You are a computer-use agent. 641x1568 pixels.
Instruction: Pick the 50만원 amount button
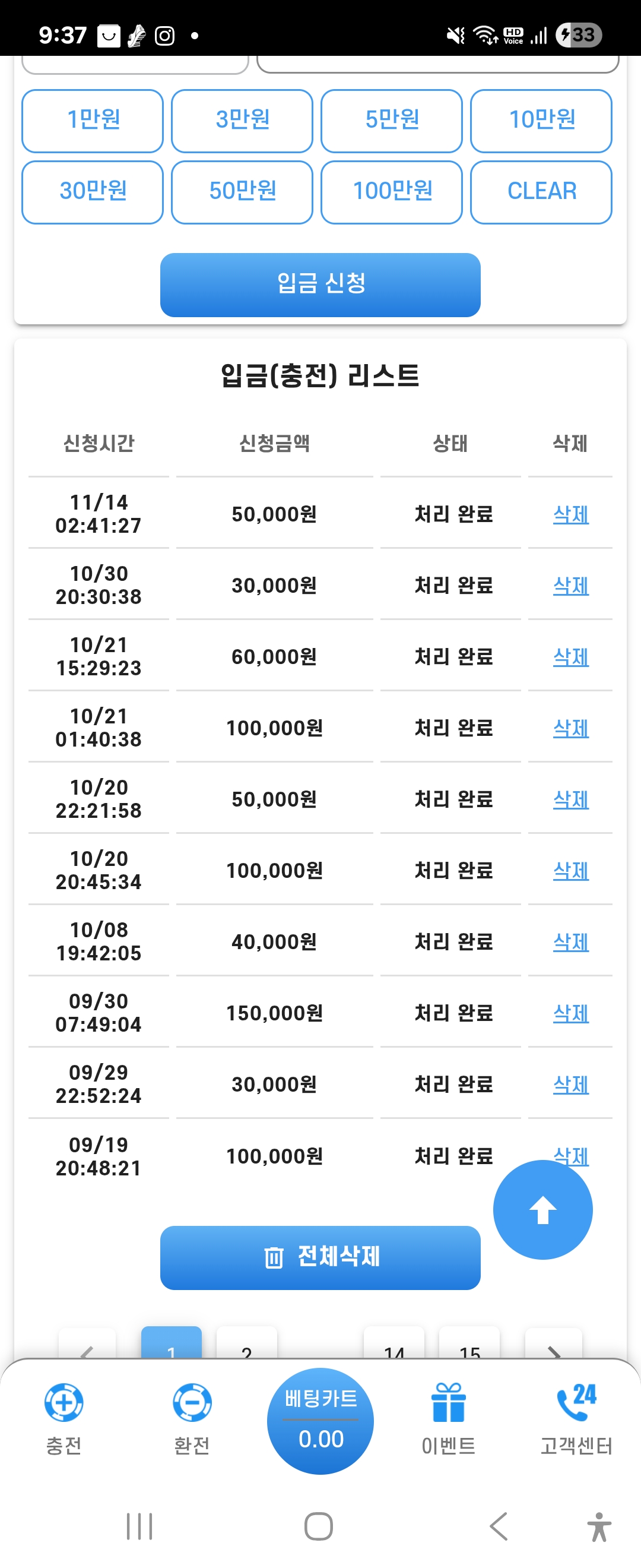tap(242, 192)
